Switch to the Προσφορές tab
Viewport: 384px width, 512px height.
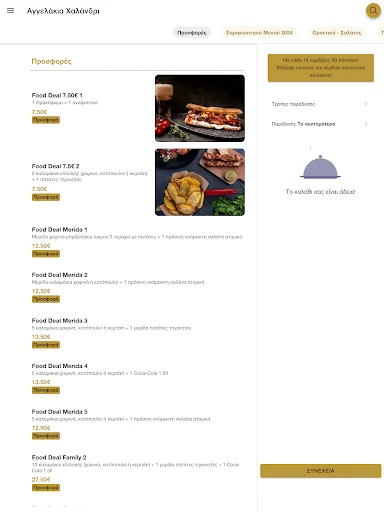(x=192, y=33)
